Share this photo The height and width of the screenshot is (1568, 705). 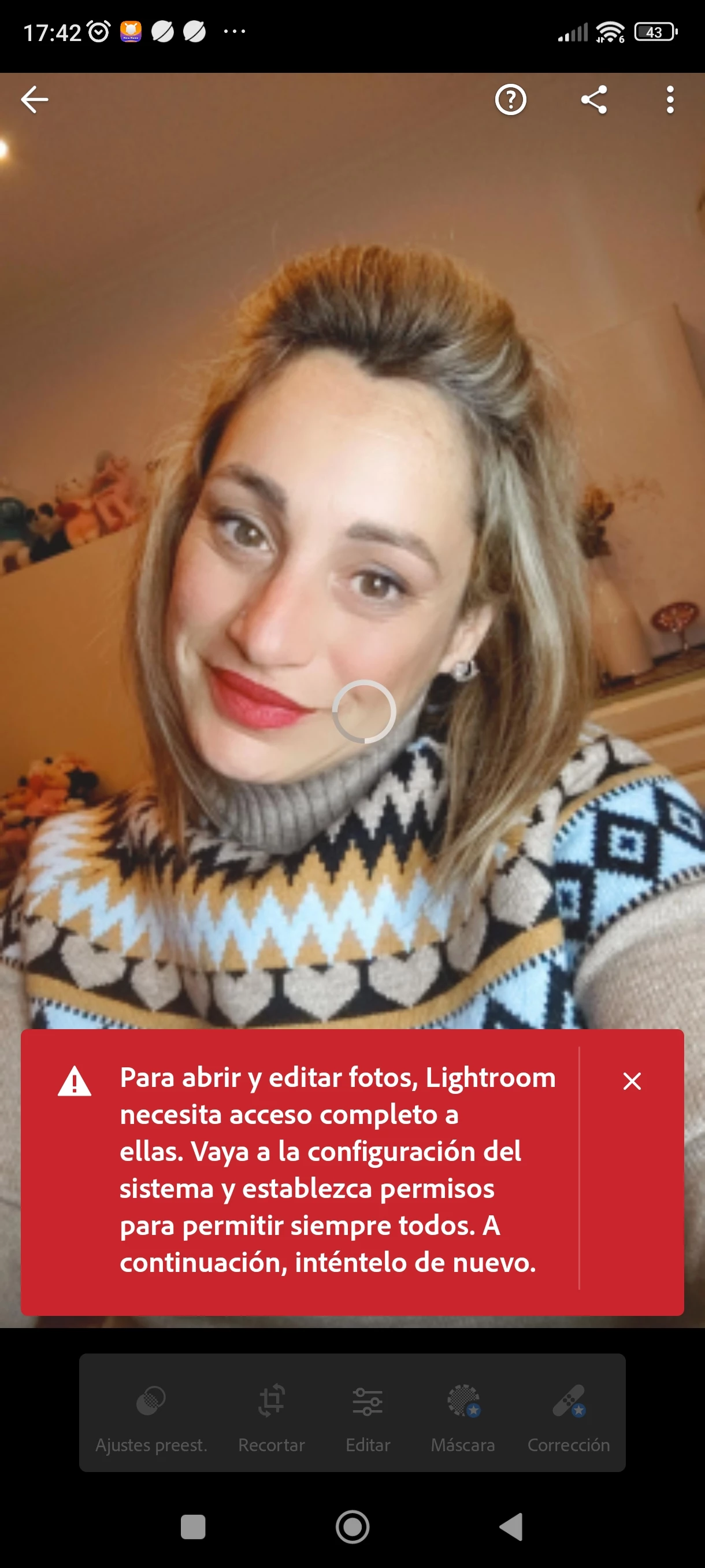point(593,100)
